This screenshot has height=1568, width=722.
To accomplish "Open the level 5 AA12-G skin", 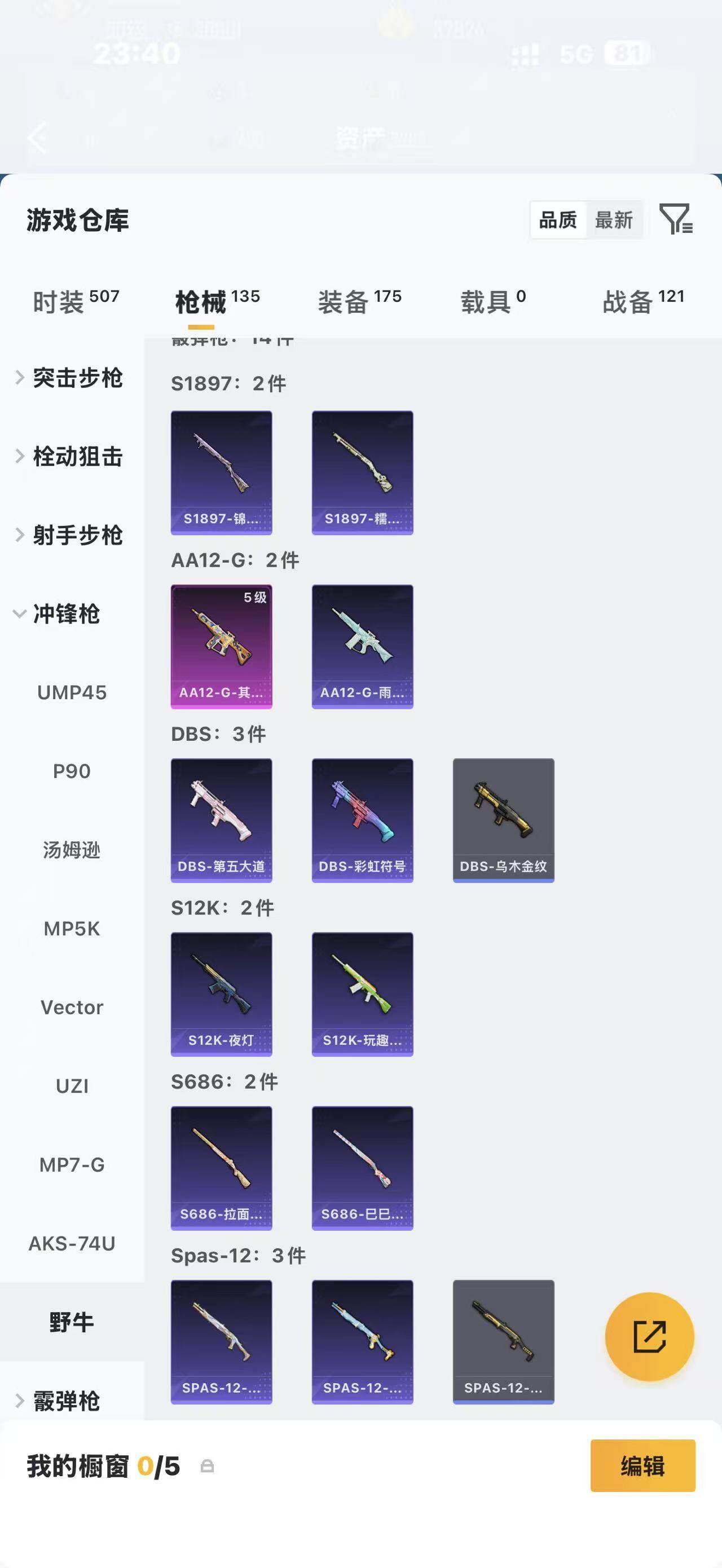I will pos(221,647).
